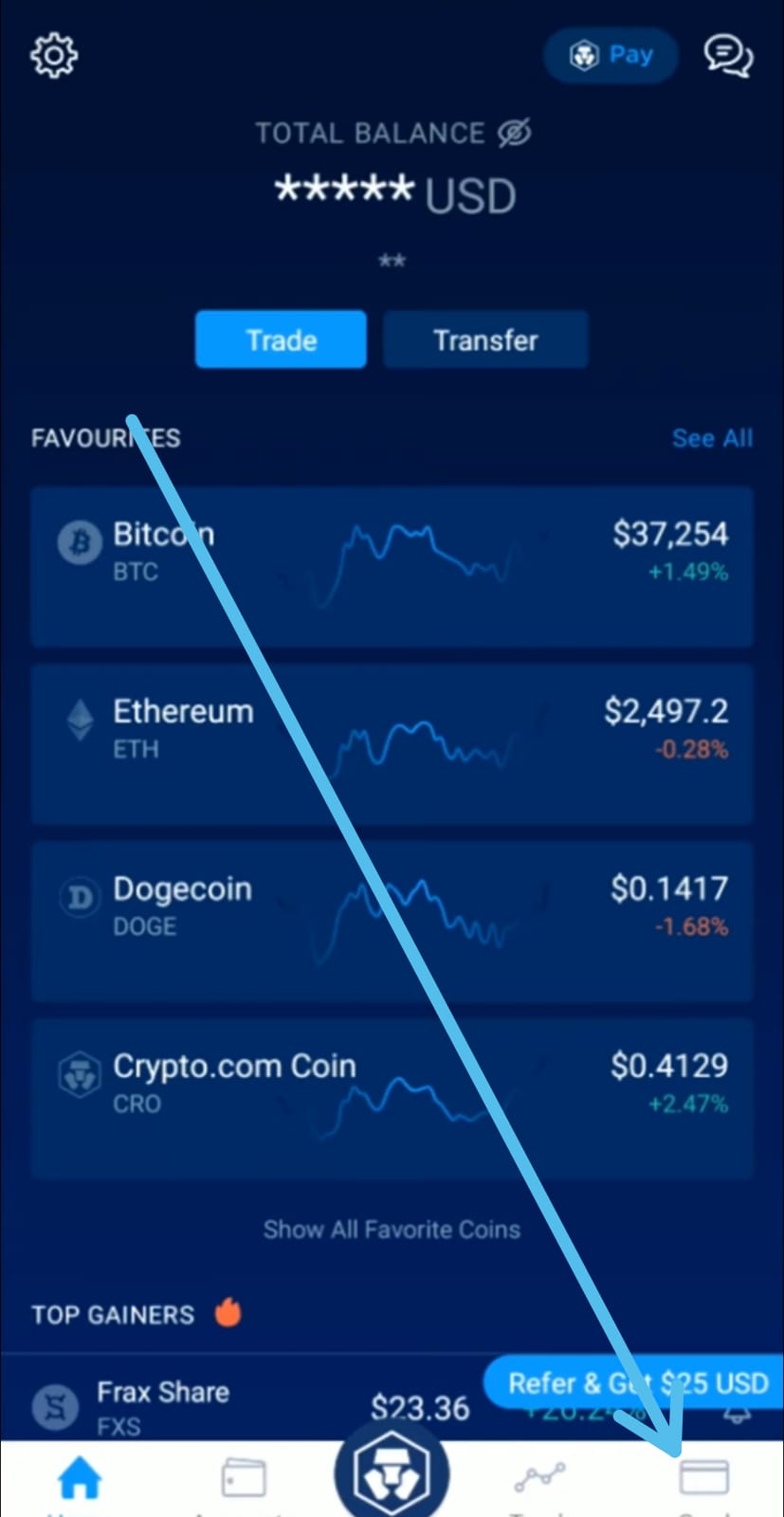This screenshot has height=1517, width=784.
Task: Switch to the Accounts wallet tab
Action: [x=244, y=1481]
